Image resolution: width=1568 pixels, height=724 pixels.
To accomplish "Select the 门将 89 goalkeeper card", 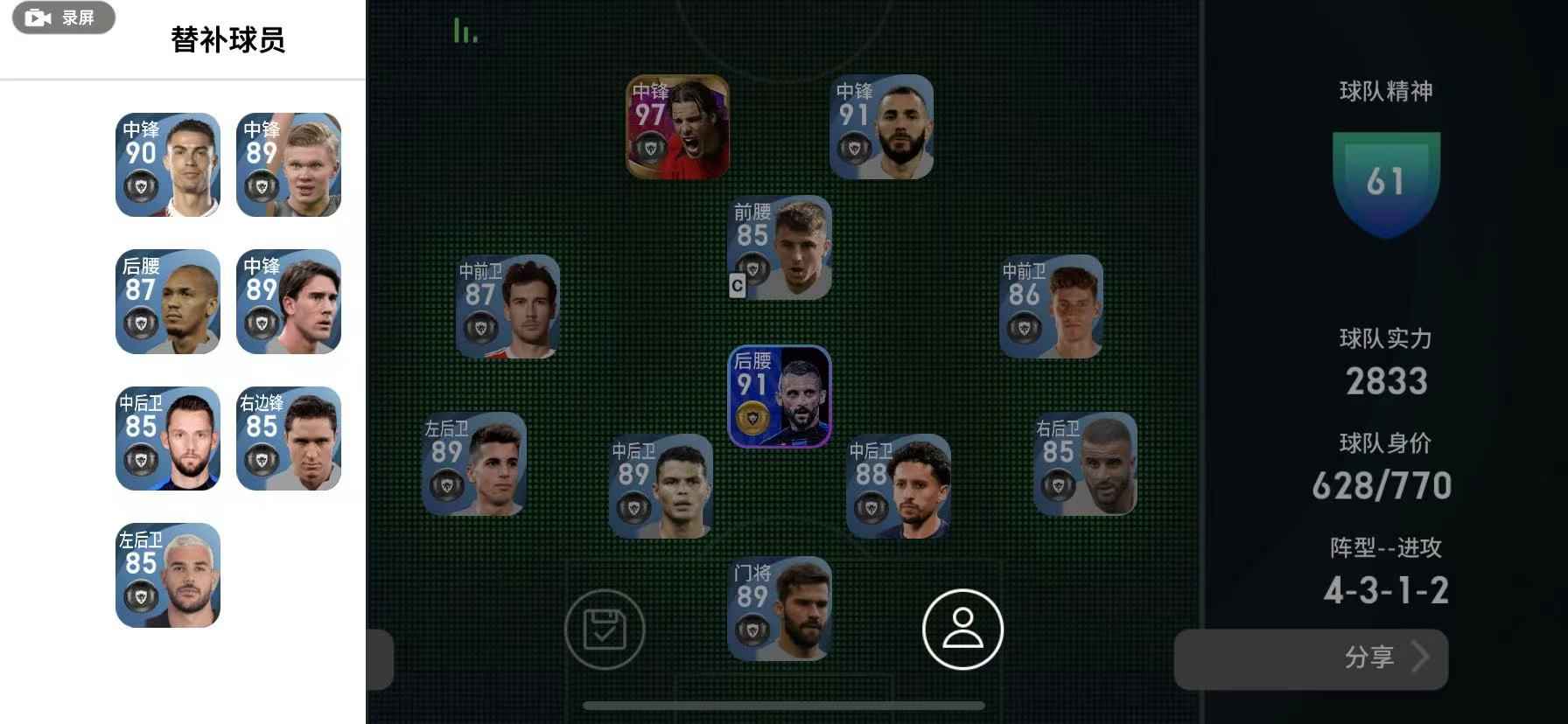I will pos(779,608).
